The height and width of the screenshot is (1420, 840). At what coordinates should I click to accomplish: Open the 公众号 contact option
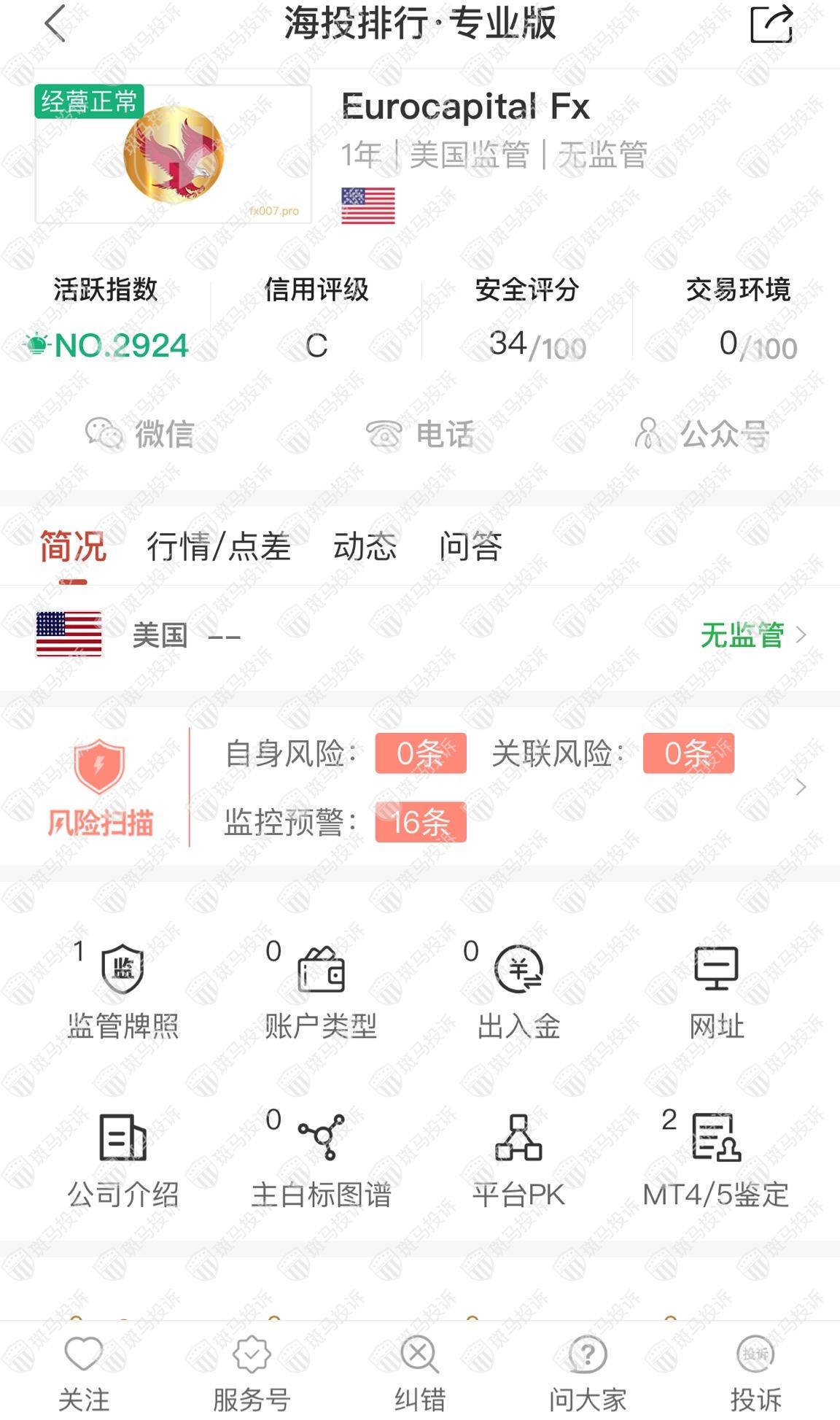701,434
